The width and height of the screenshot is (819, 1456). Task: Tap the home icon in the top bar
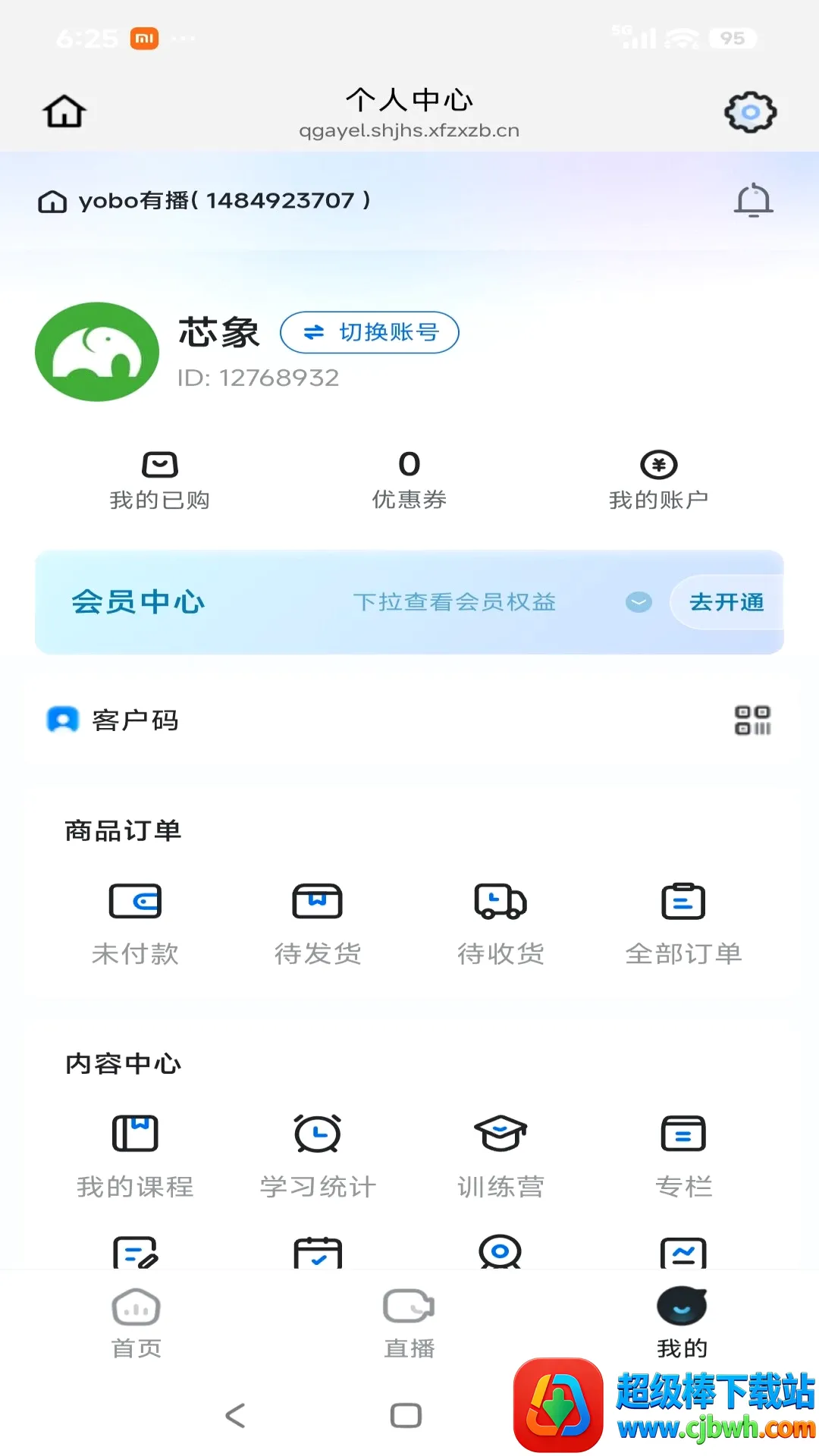tap(64, 111)
